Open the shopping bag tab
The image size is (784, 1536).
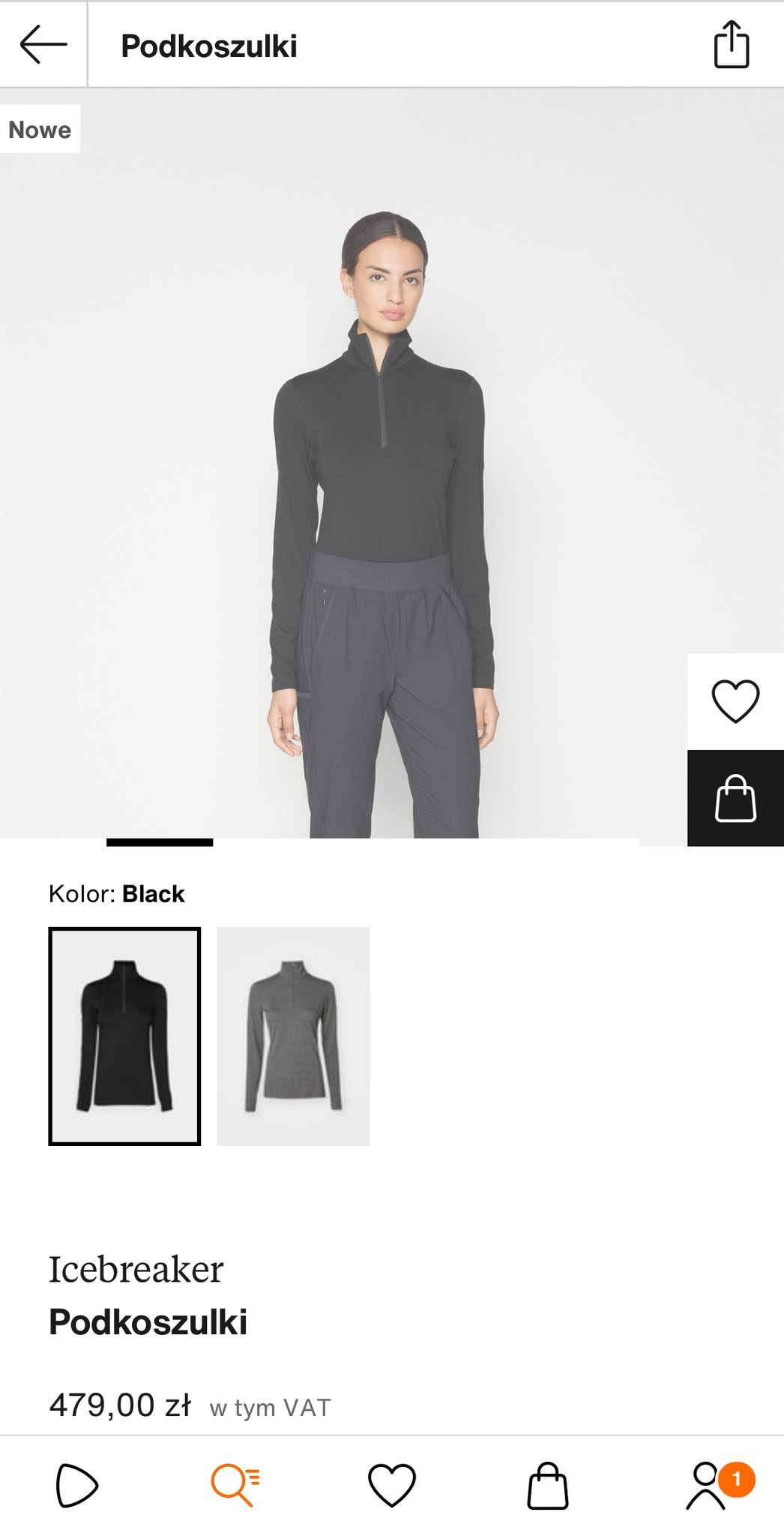548,1485
